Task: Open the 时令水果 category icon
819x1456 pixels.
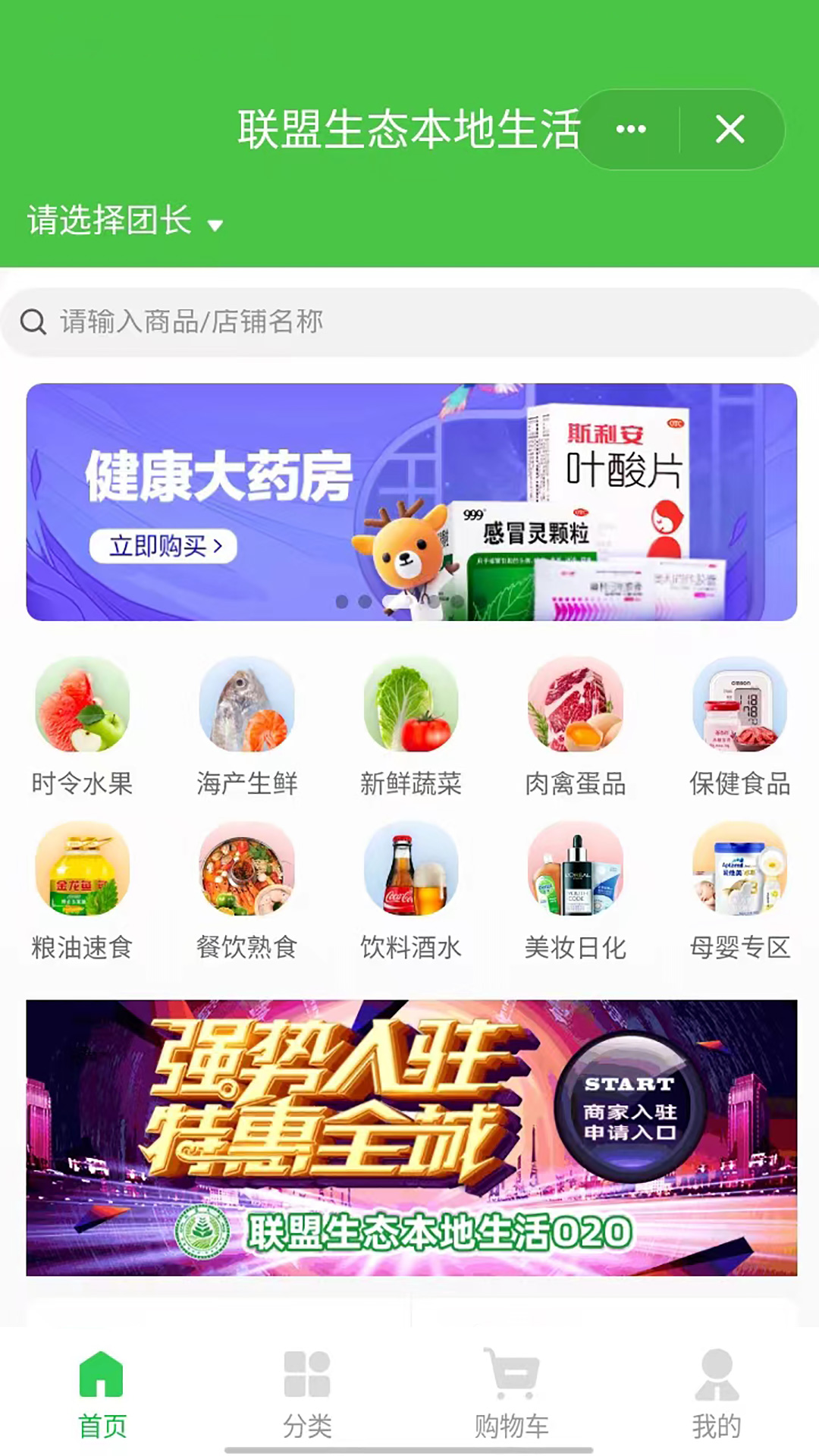Action: pyautogui.click(x=82, y=705)
